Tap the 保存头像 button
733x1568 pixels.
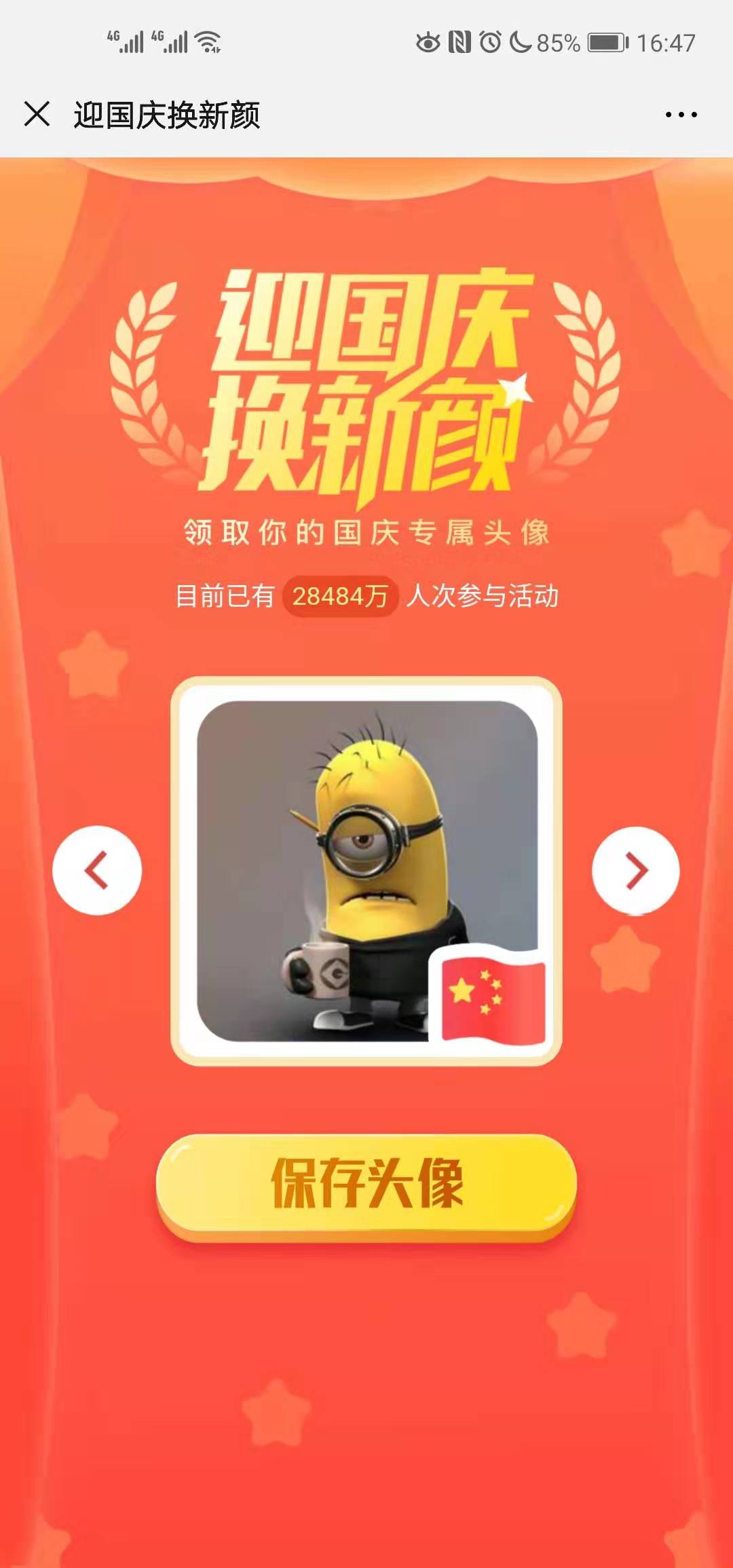pos(366,1184)
